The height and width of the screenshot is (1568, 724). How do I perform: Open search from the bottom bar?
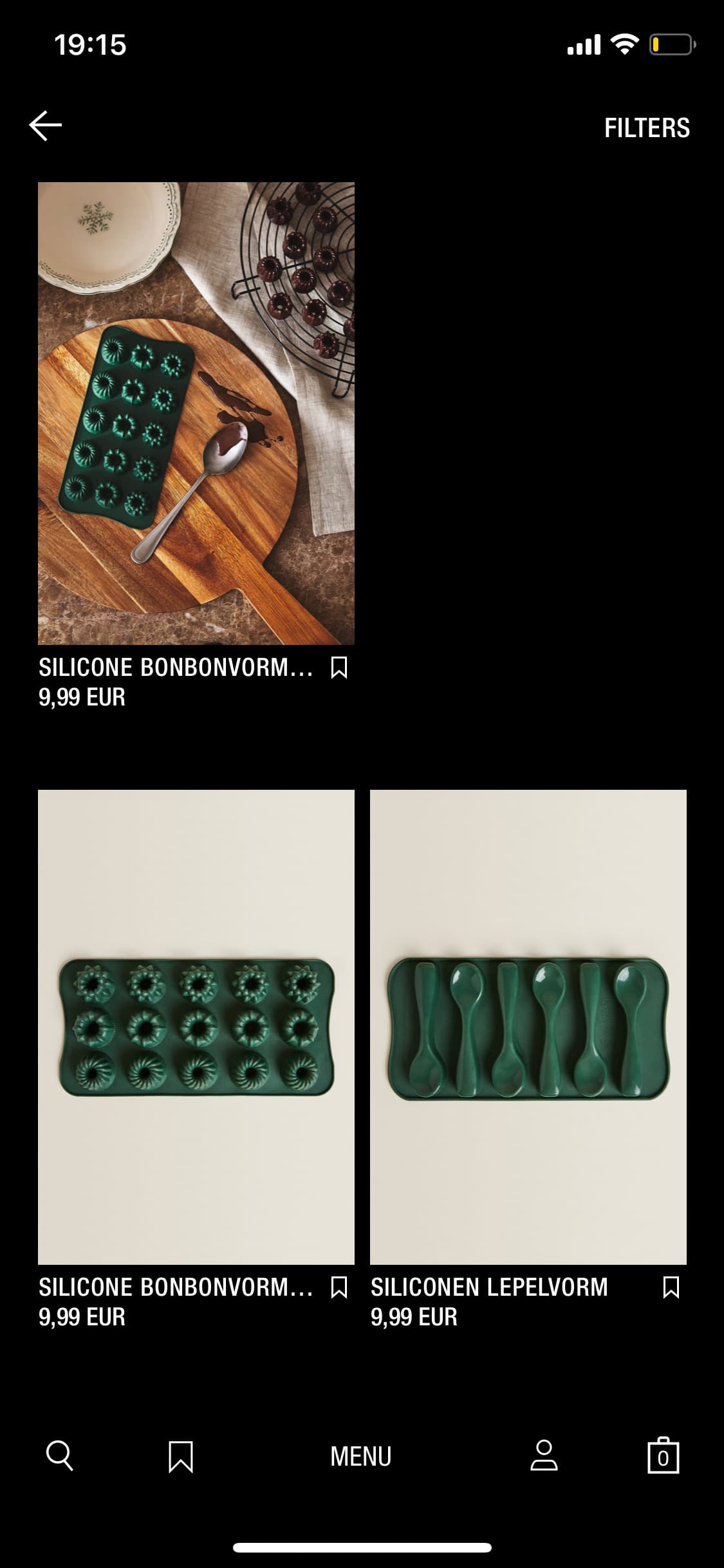pos(60,1456)
